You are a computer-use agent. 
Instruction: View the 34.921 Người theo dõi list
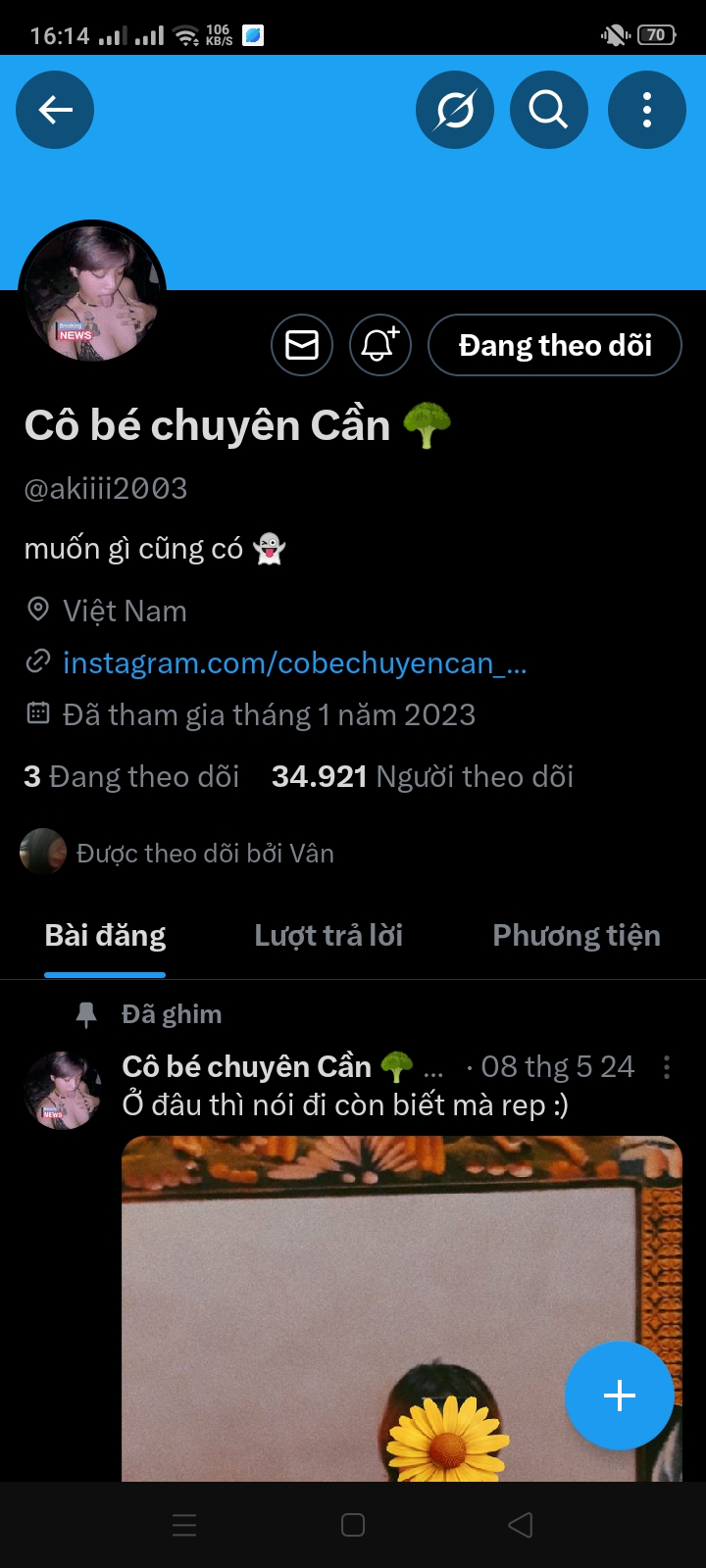(x=422, y=777)
